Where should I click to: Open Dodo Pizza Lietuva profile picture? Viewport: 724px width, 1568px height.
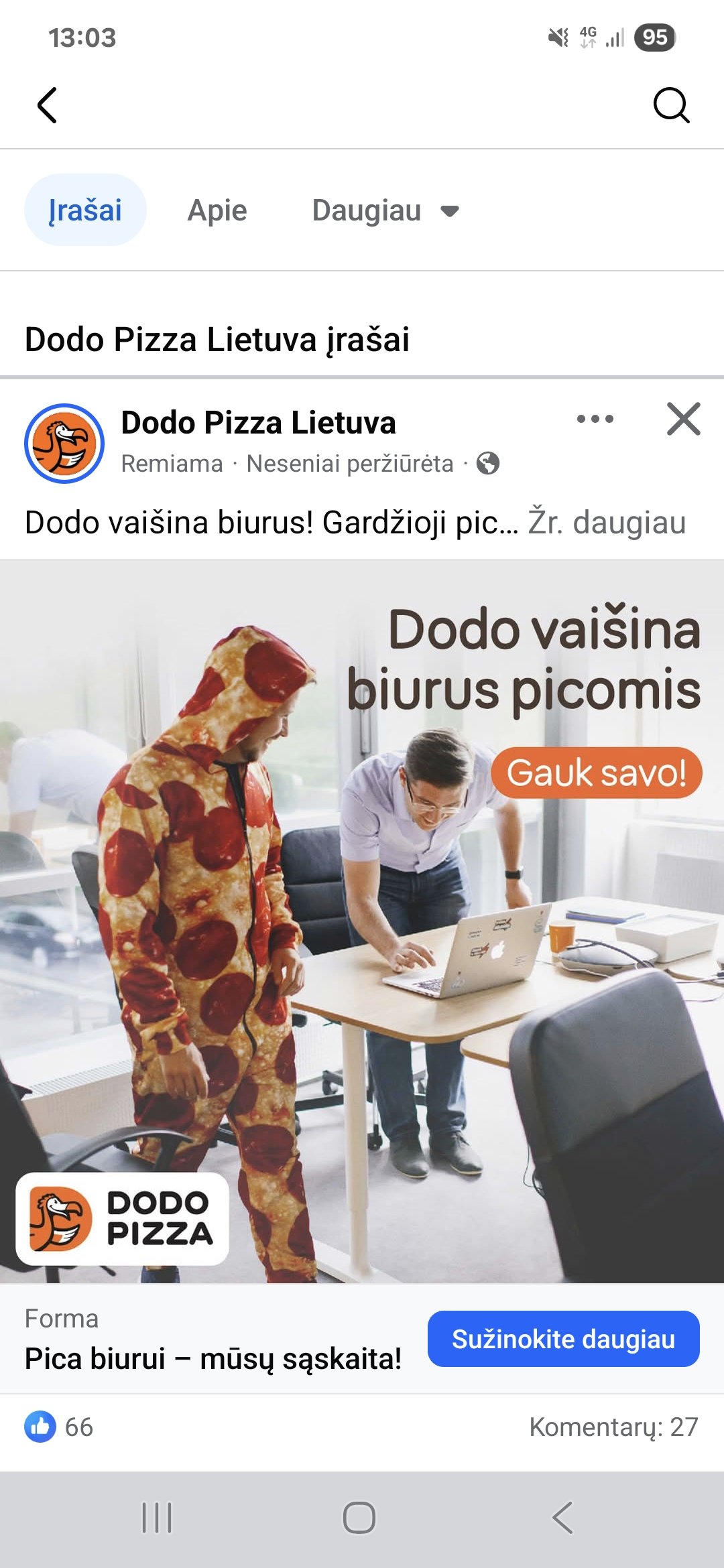coord(64,443)
